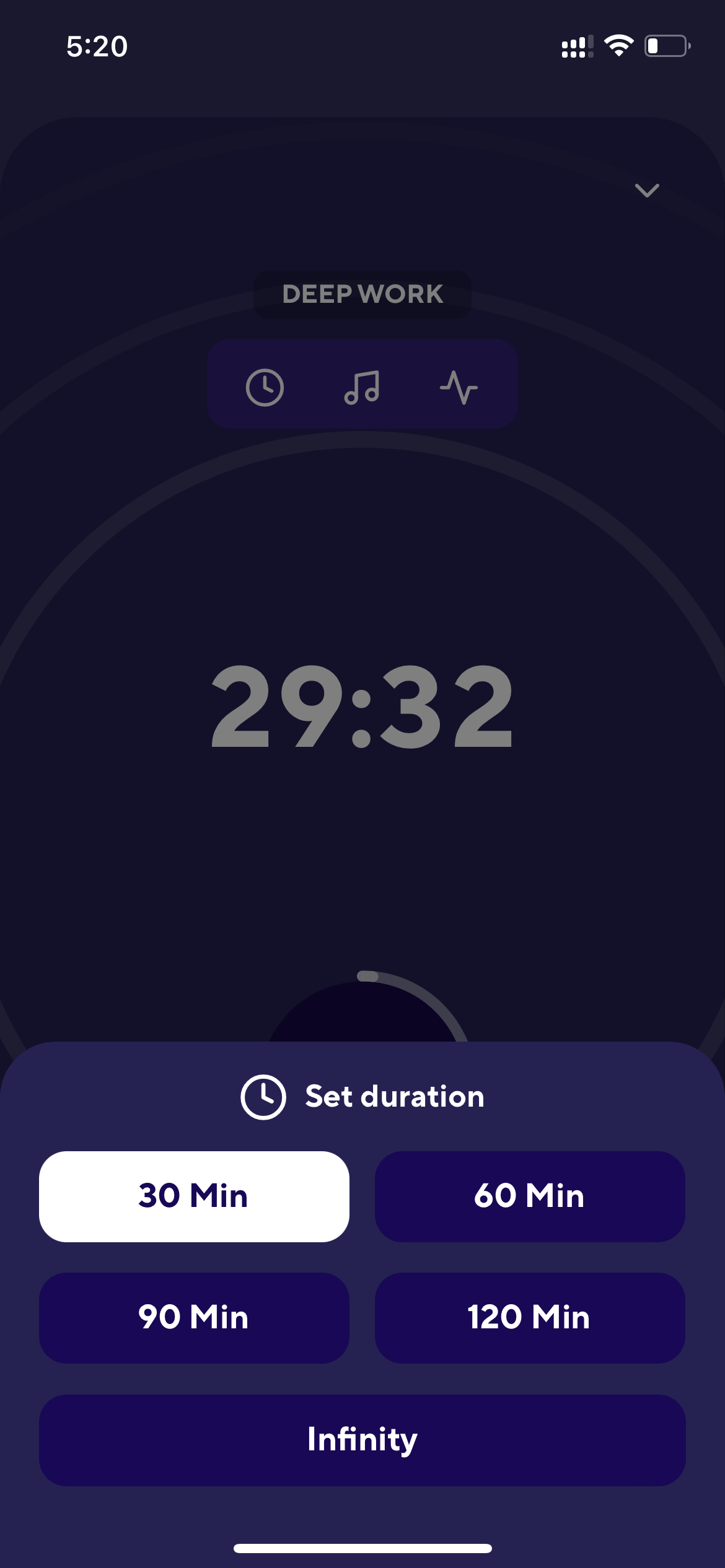Open the activity waveform icon

459,388
